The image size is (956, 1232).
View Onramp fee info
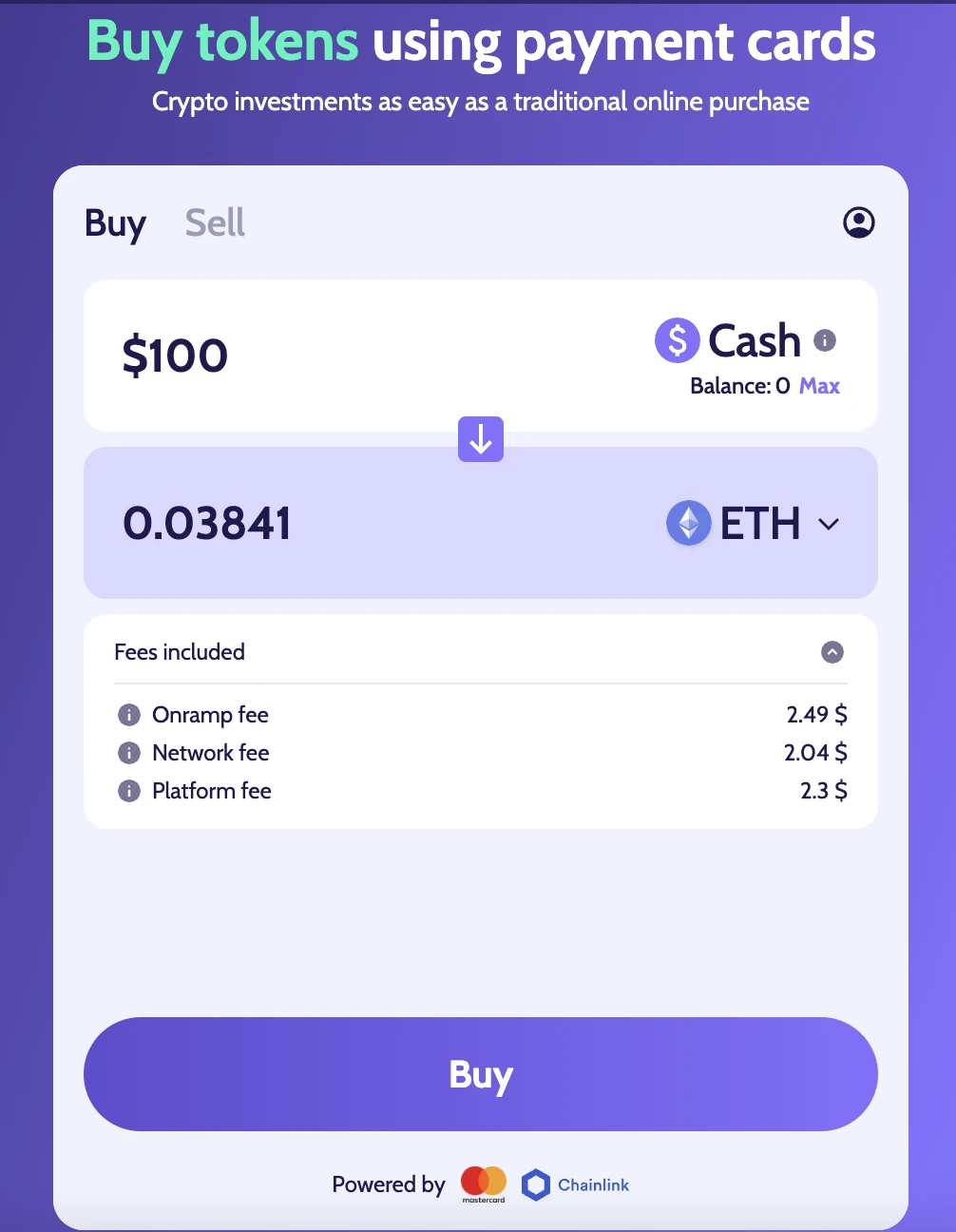click(x=129, y=715)
